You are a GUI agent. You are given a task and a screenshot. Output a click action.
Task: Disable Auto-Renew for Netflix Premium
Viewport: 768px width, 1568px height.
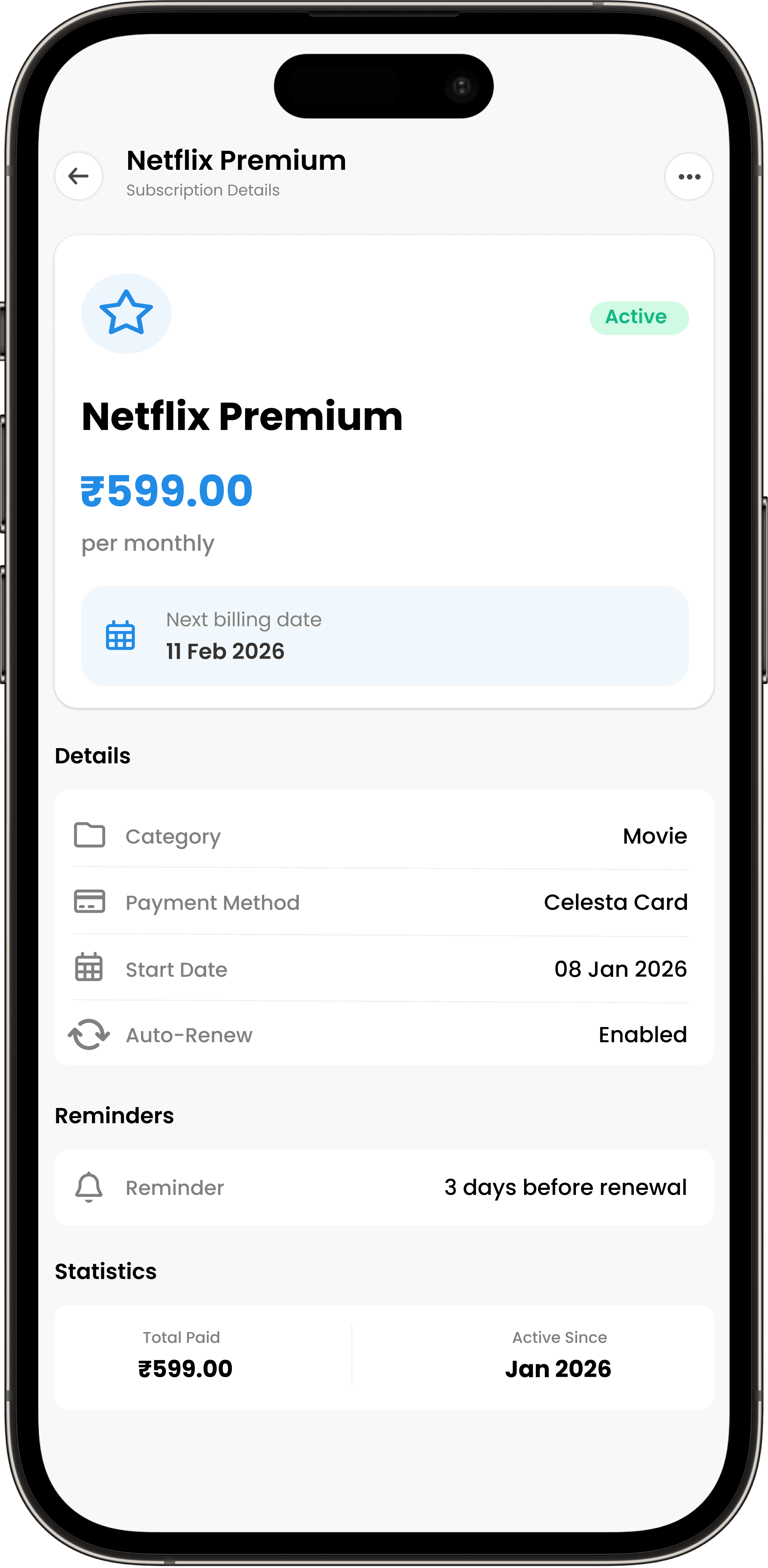click(x=643, y=1034)
